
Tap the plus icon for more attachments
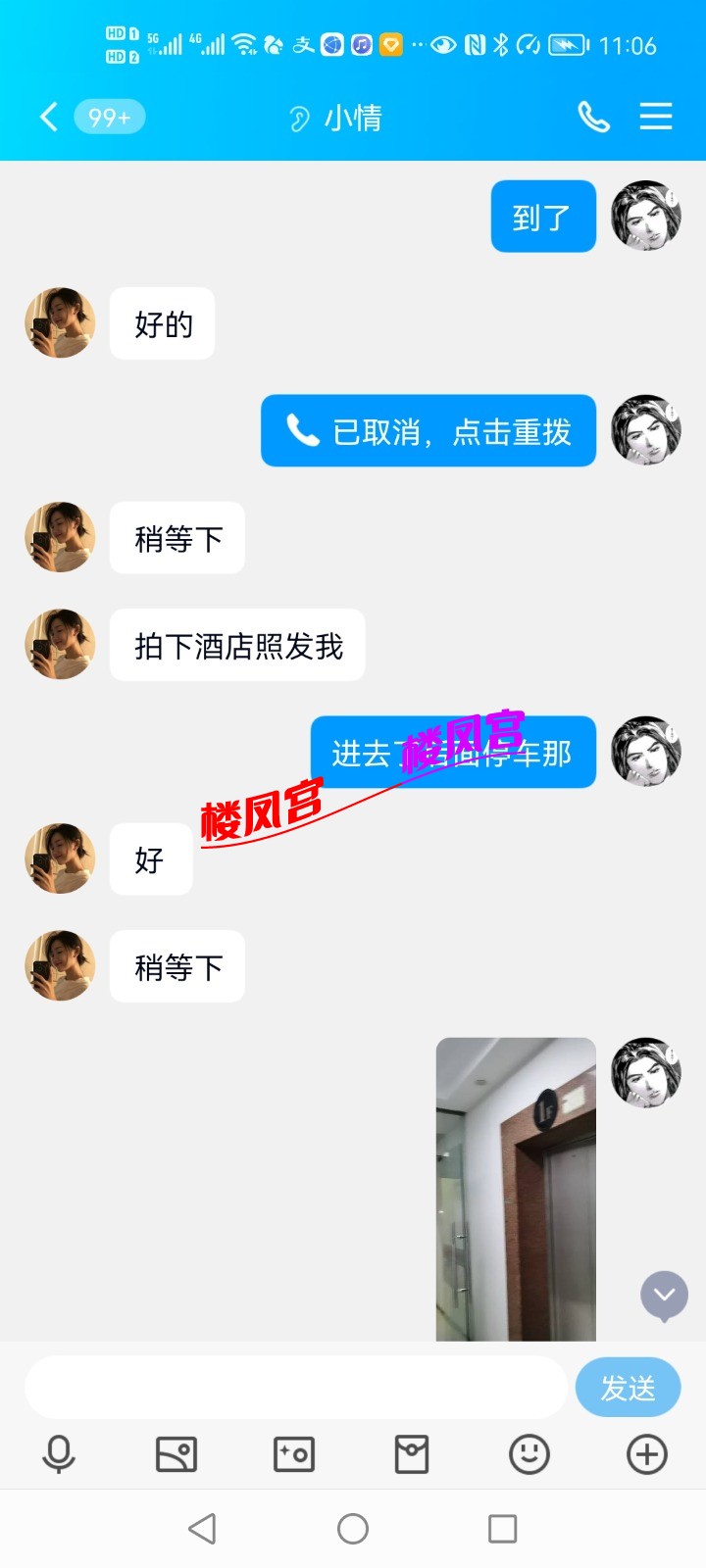(x=646, y=1455)
